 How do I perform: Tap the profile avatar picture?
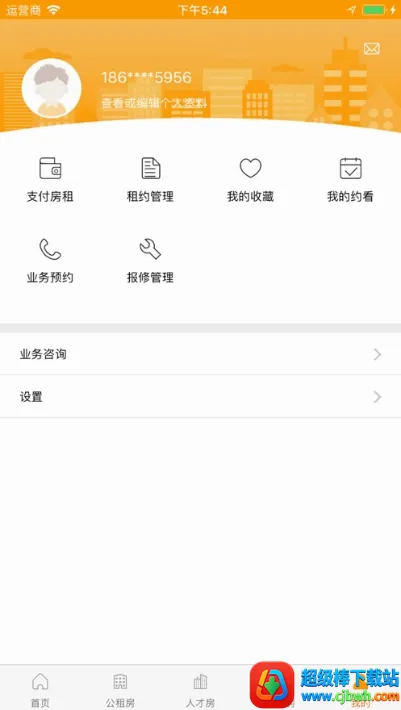(52, 89)
